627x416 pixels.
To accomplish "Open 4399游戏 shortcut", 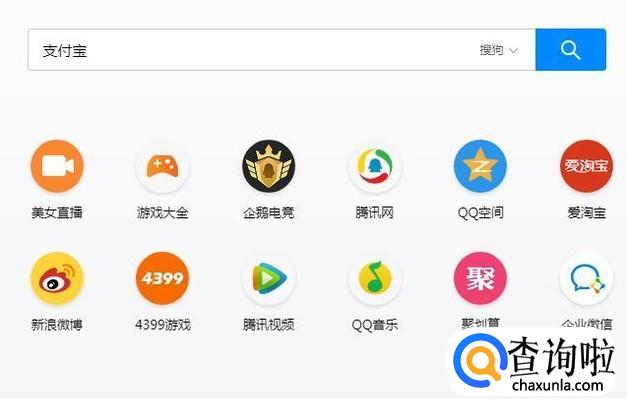I will pyautogui.click(x=162, y=279).
